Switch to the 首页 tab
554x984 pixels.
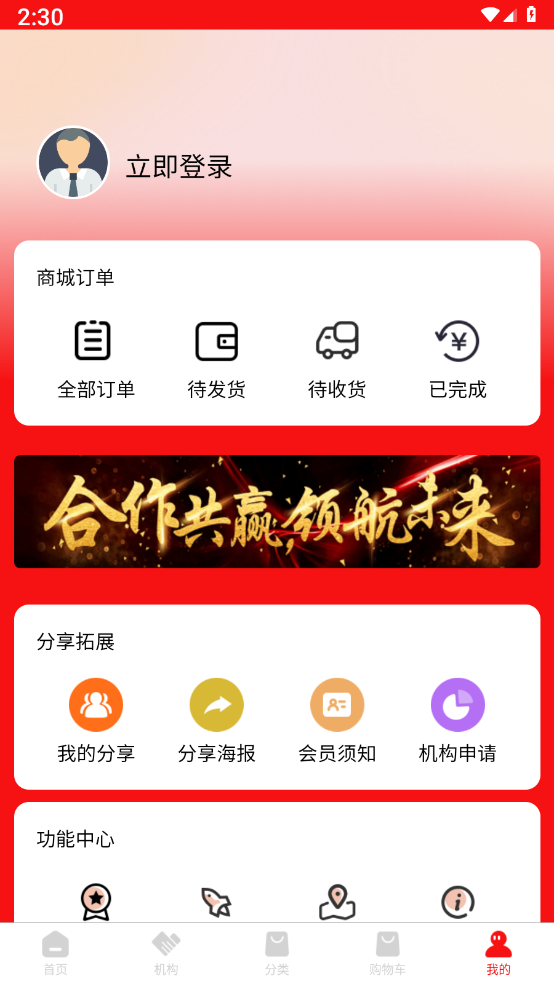(55, 953)
